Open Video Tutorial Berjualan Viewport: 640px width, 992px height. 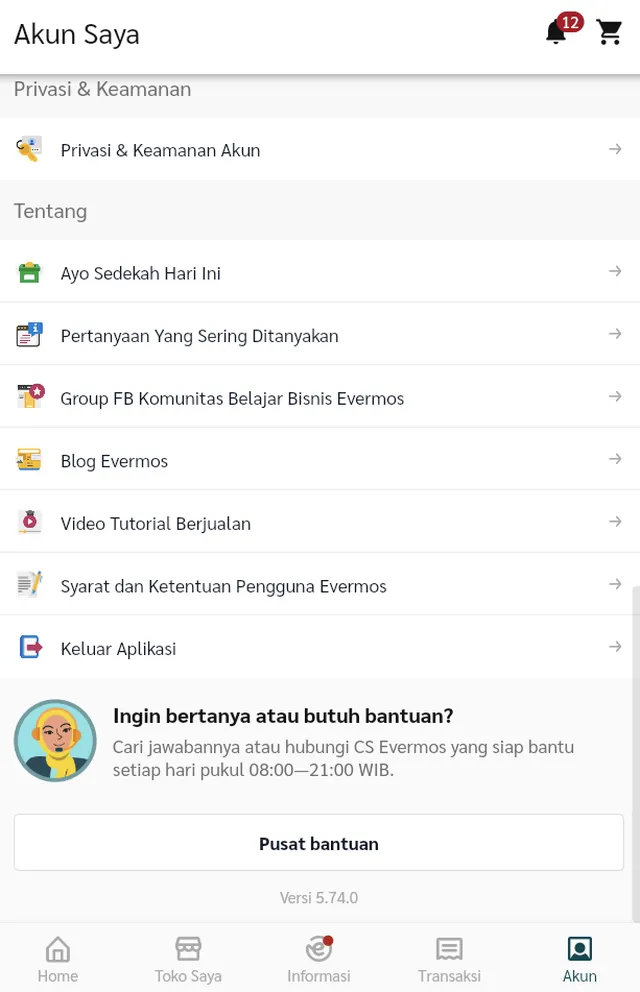[x=320, y=523]
